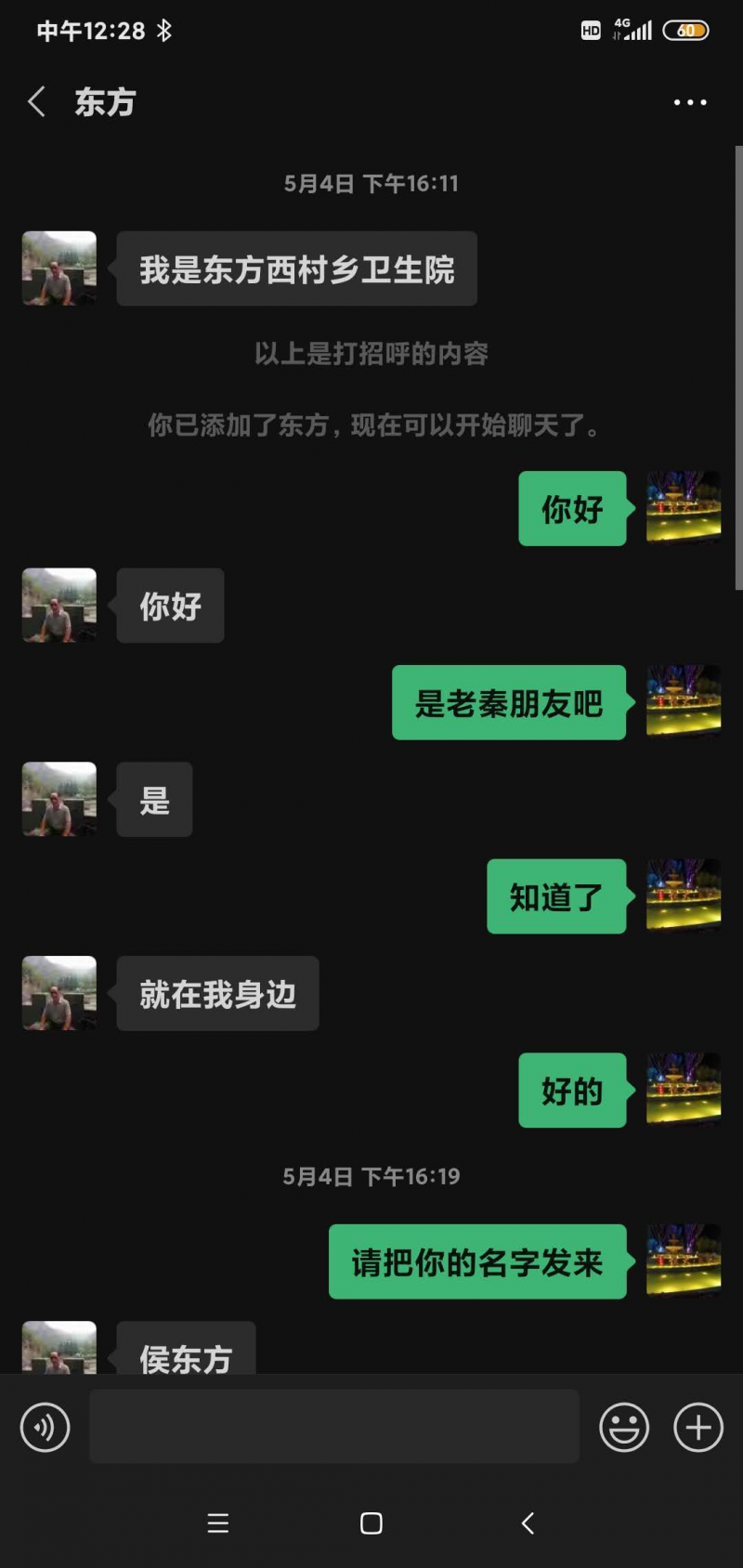This screenshot has height=1568, width=743.
Task: Tap my avatar beside 是老秦朋友吧
Action: (684, 701)
